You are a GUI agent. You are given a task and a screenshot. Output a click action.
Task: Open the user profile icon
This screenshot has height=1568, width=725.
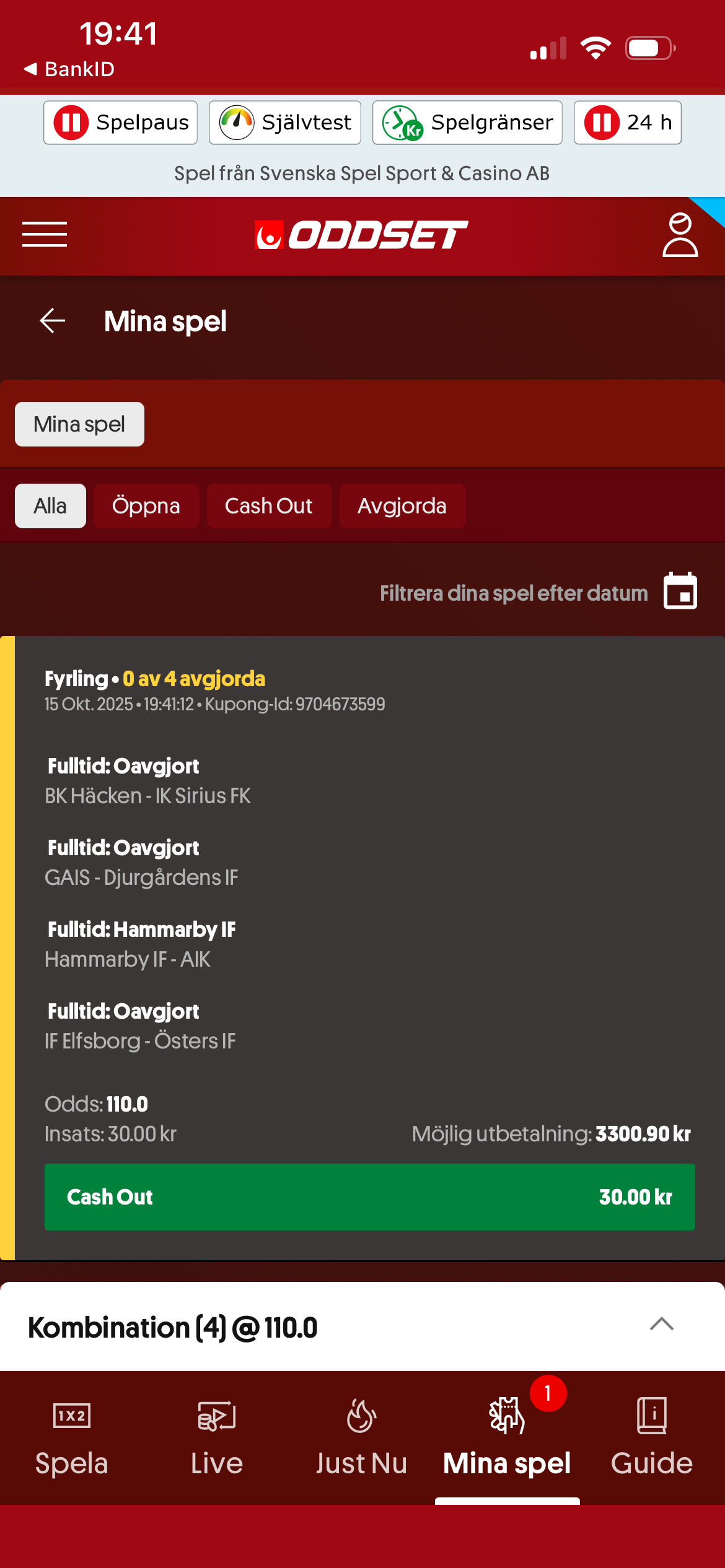[680, 235]
